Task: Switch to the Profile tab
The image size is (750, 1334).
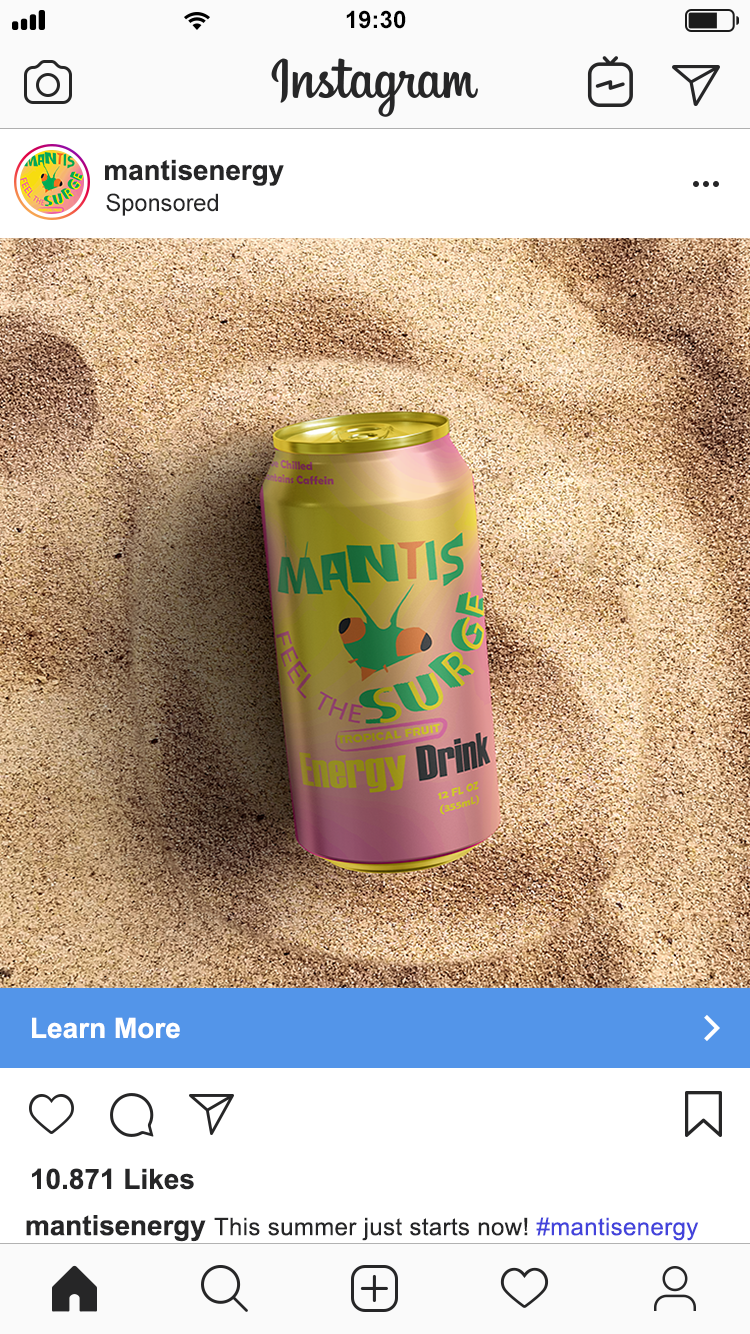Action: (675, 1289)
